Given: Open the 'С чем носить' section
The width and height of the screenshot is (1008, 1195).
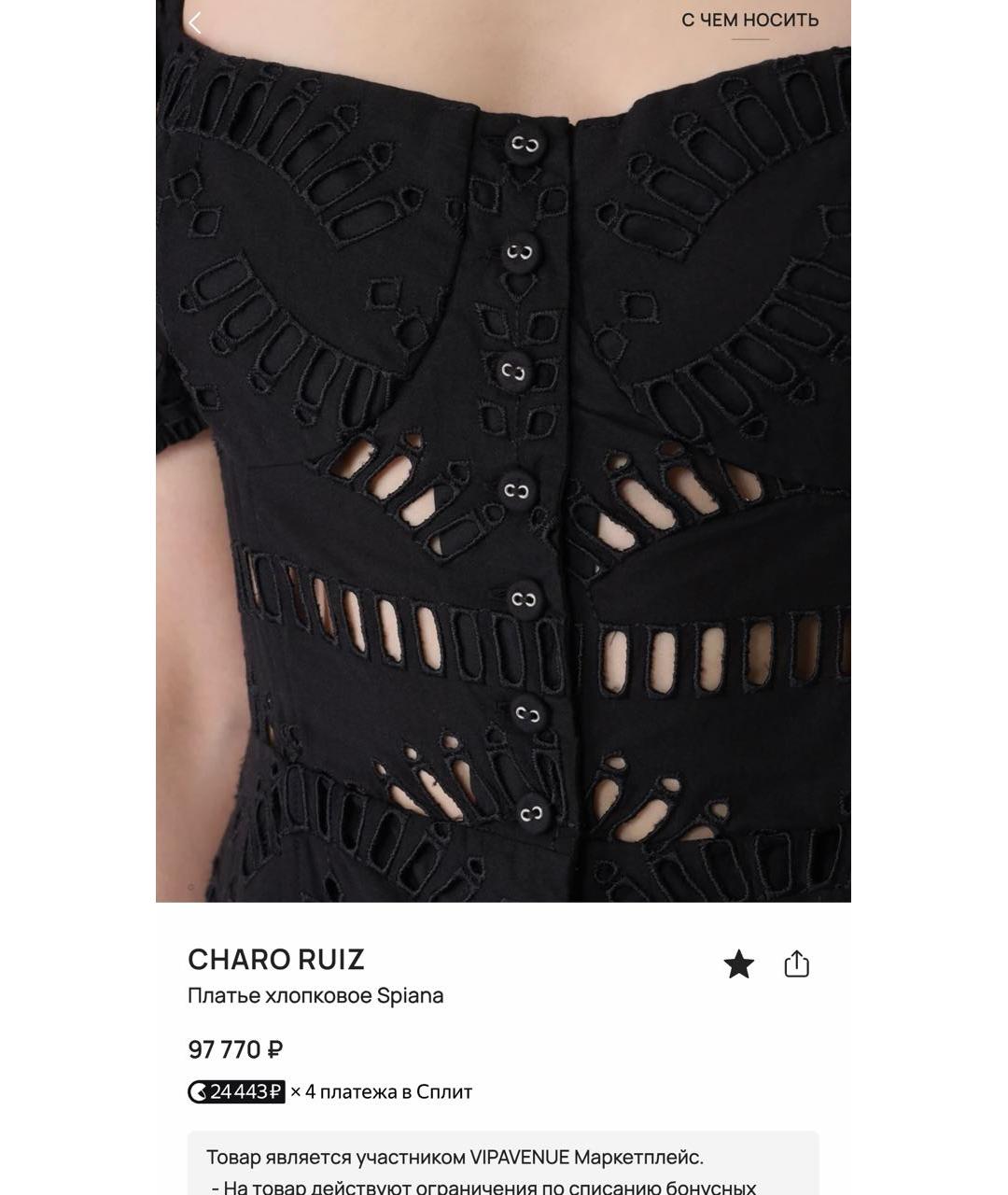Looking at the screenshot, I should click(749, 21).
